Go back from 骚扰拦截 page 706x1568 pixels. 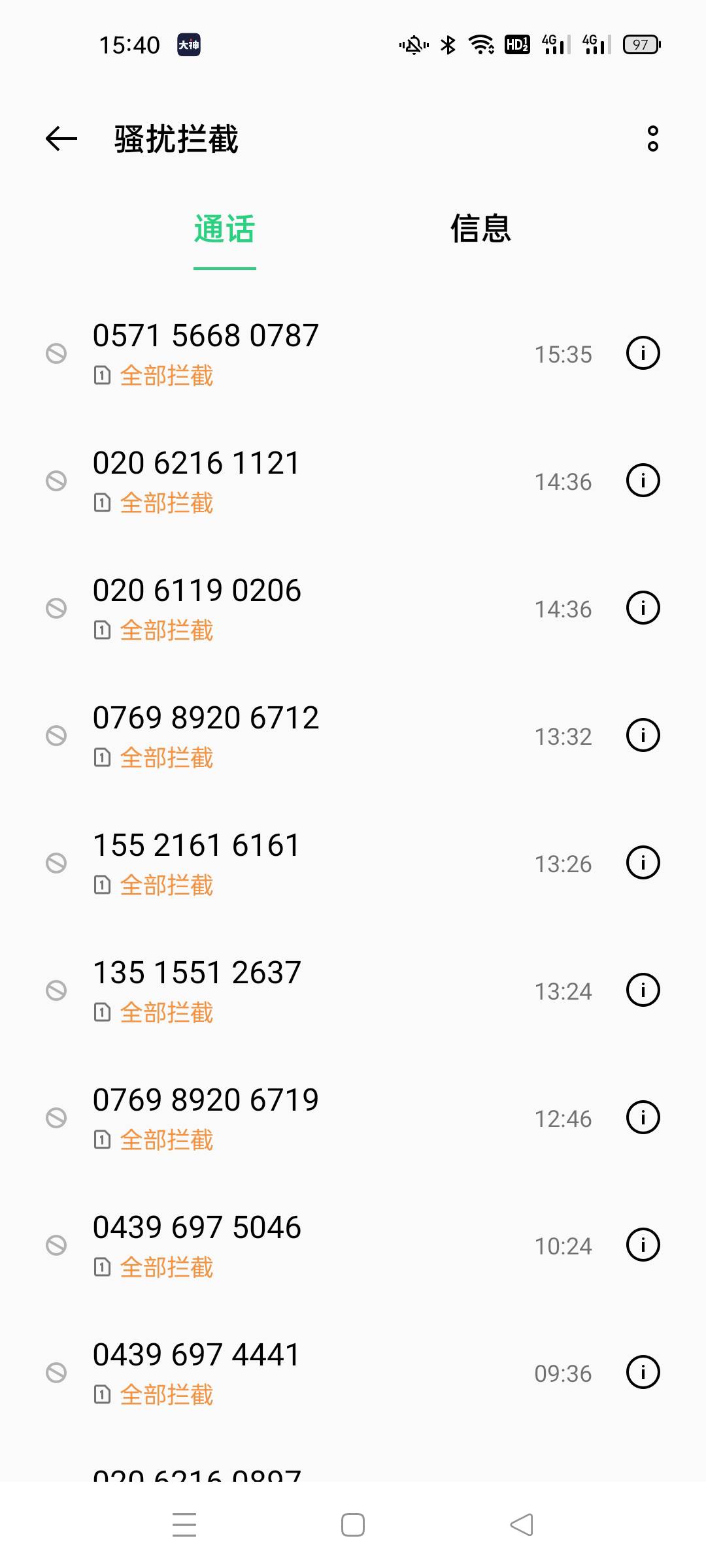[x=61, y=139]
